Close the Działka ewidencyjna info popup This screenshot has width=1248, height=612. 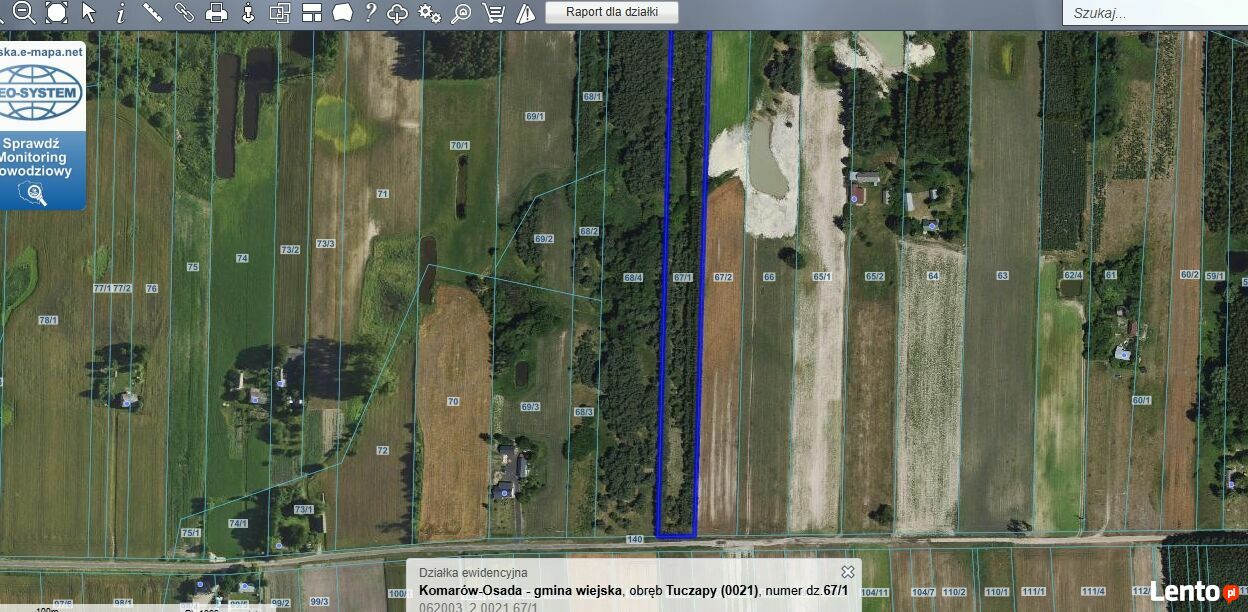pyautogui.click(x=847, y=572)
